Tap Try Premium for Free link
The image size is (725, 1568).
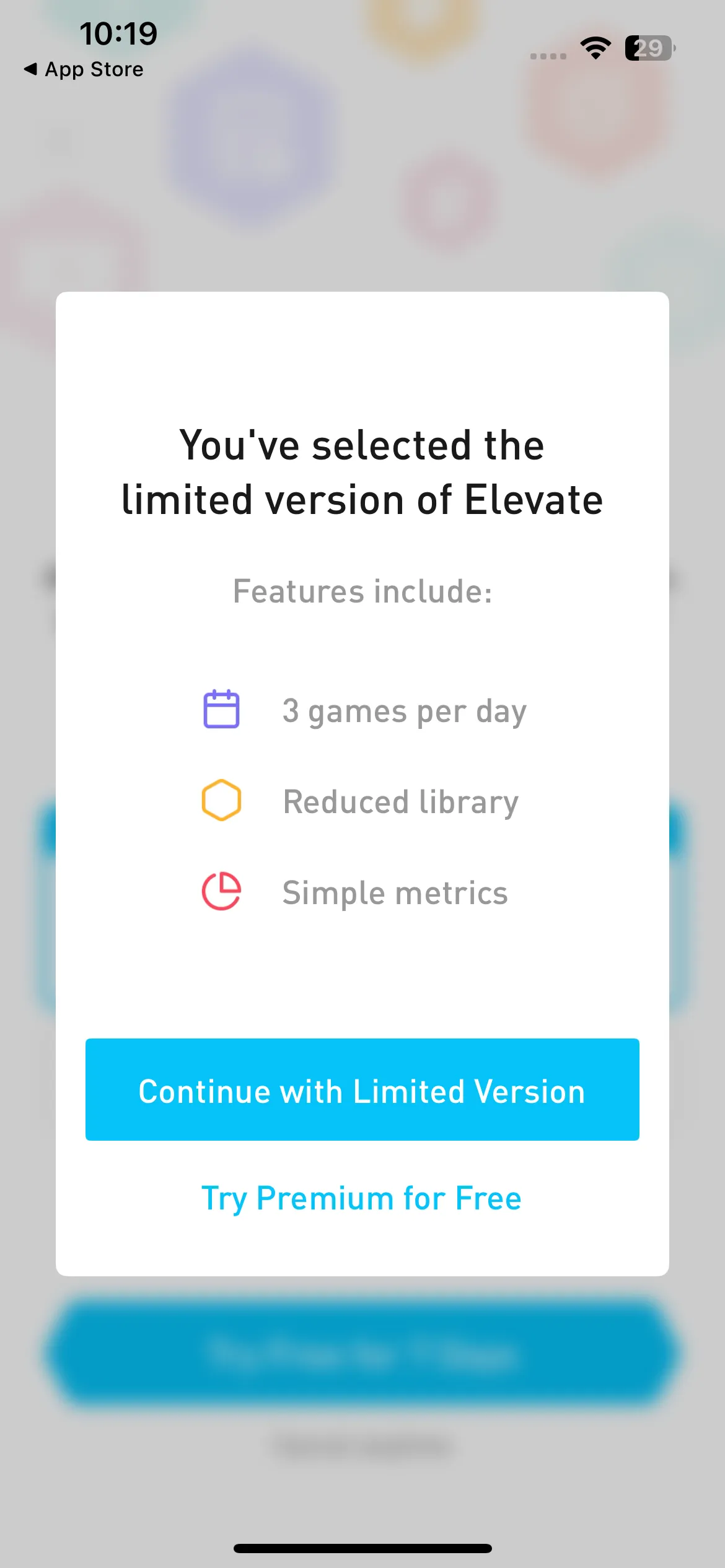coord(362,1198)
